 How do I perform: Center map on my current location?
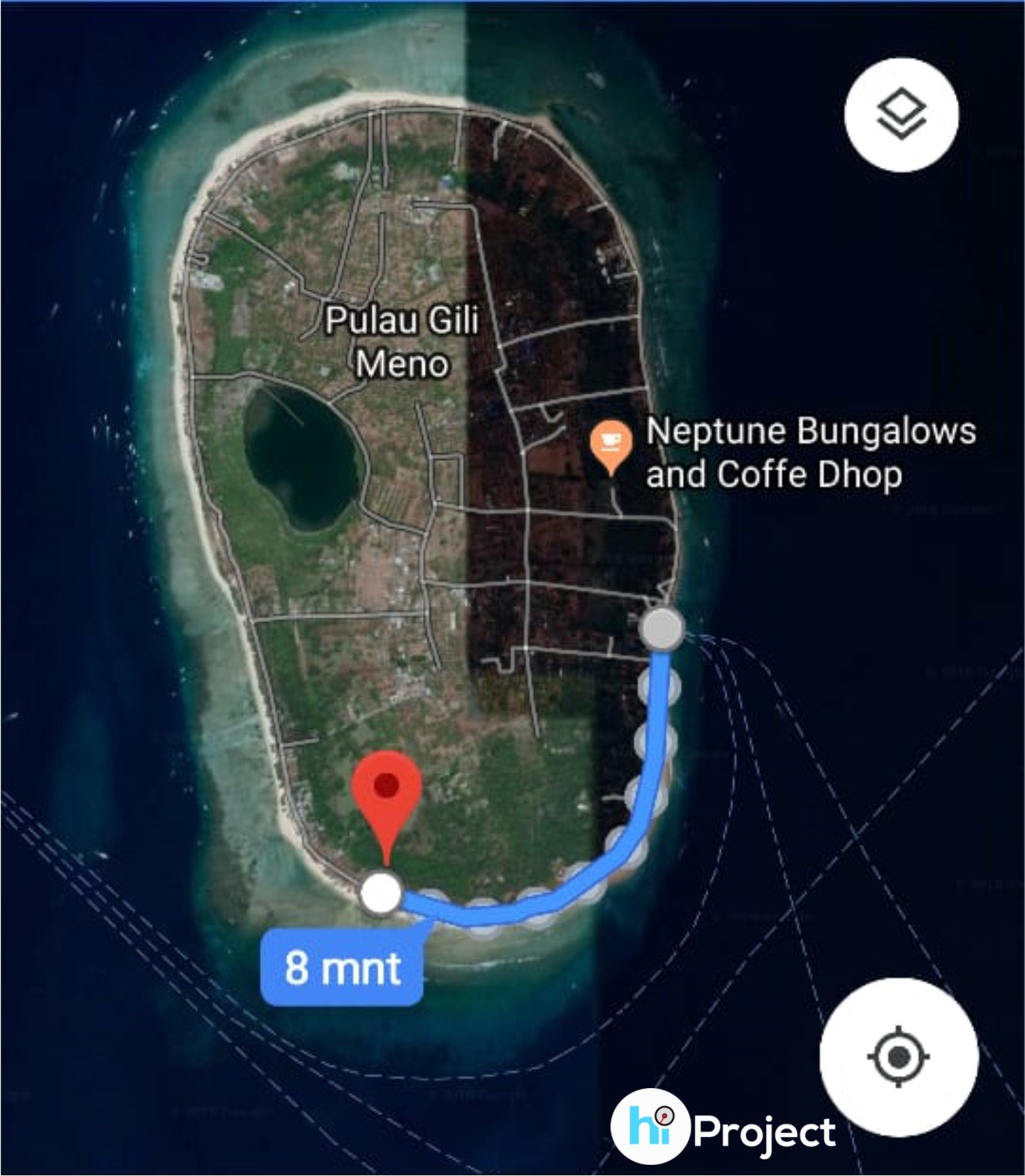899,1057
